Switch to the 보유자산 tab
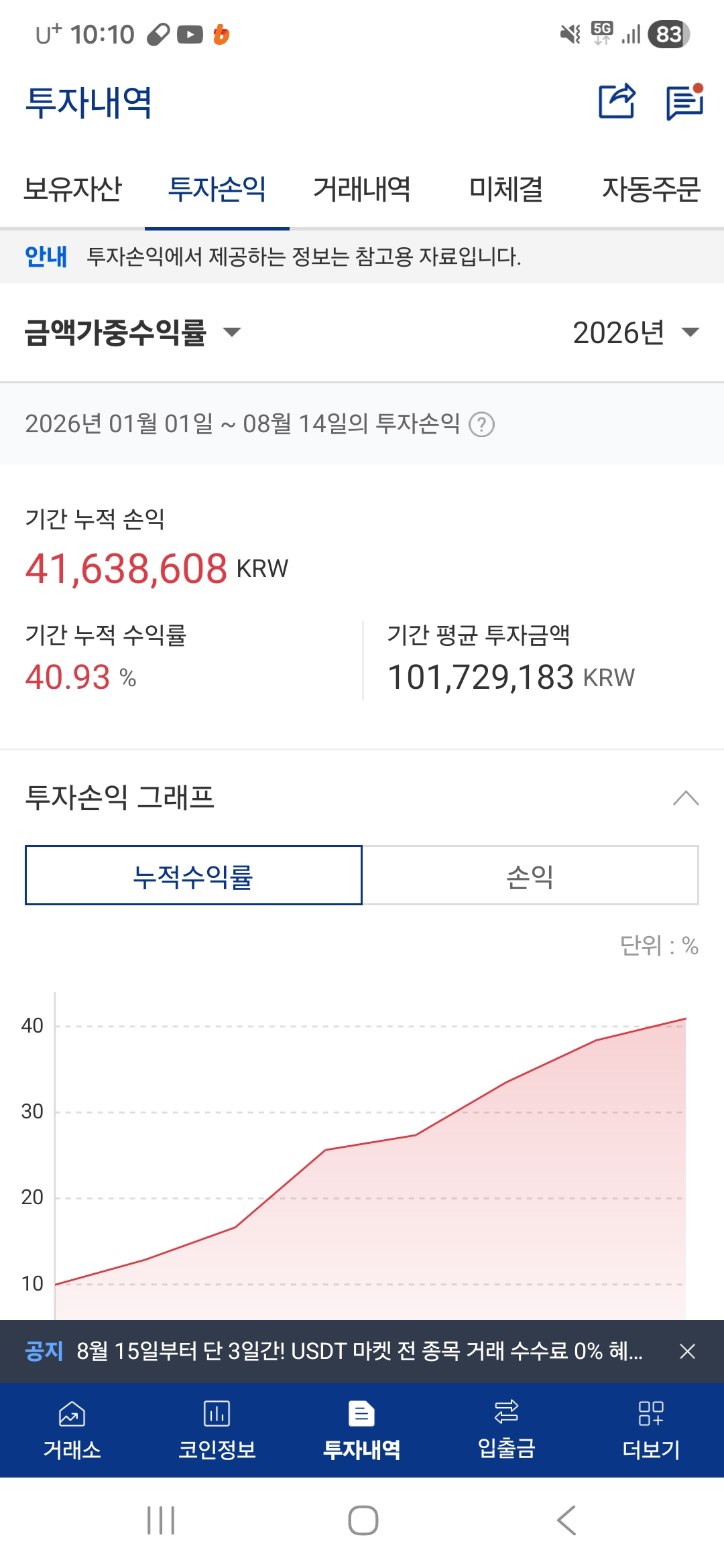Screen dimensions: 724x1568 tap(72, 189)
